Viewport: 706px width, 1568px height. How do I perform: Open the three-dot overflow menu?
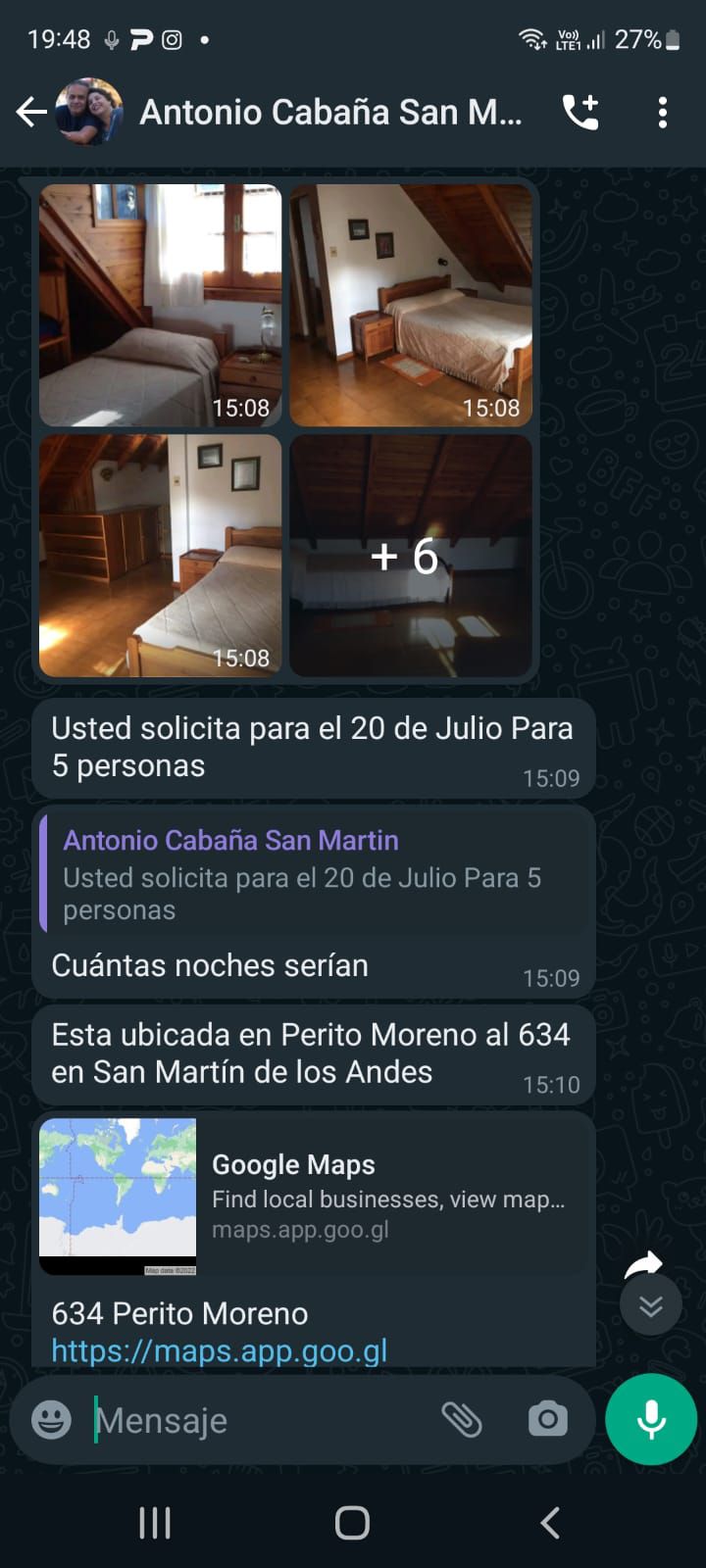coord(663,113)
